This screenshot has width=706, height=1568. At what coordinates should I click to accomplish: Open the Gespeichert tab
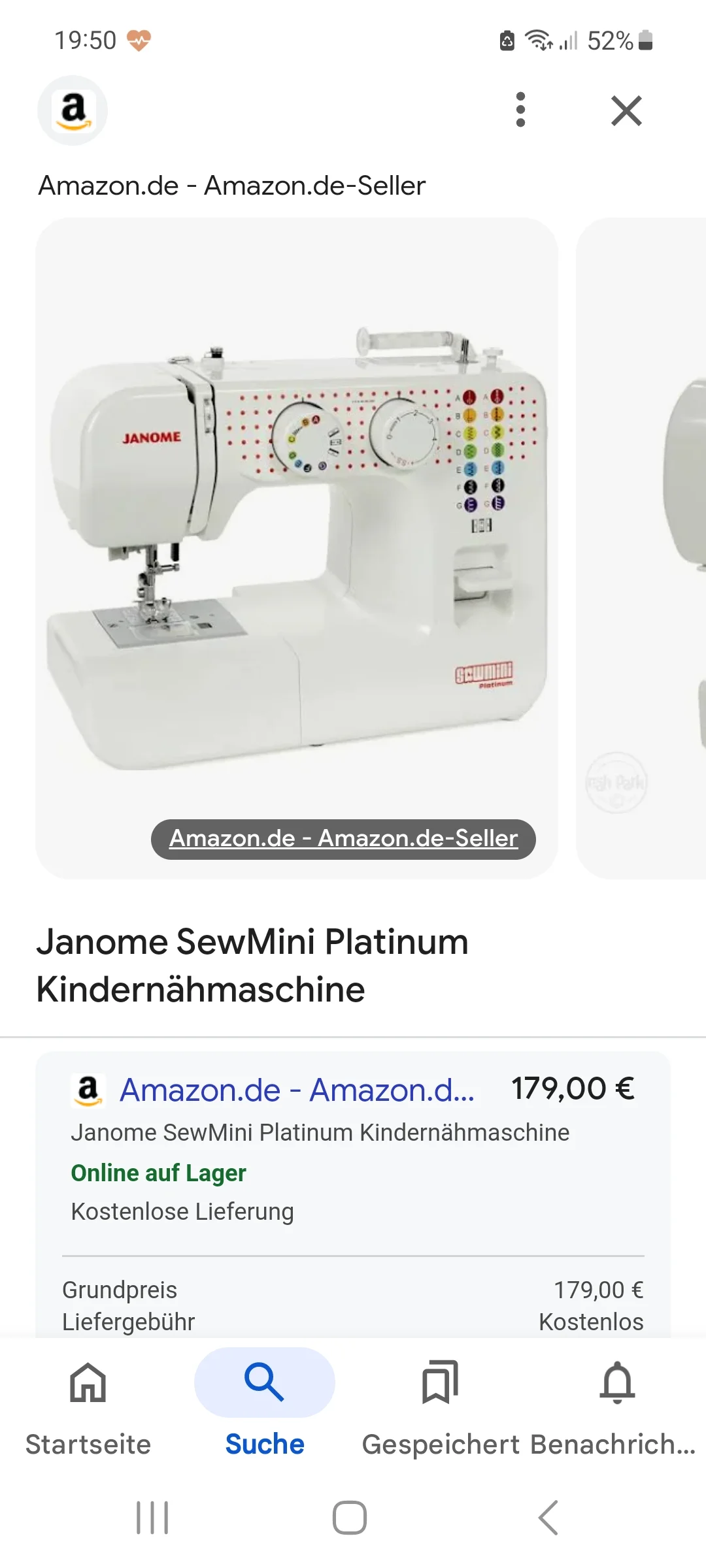[441, 1403]
